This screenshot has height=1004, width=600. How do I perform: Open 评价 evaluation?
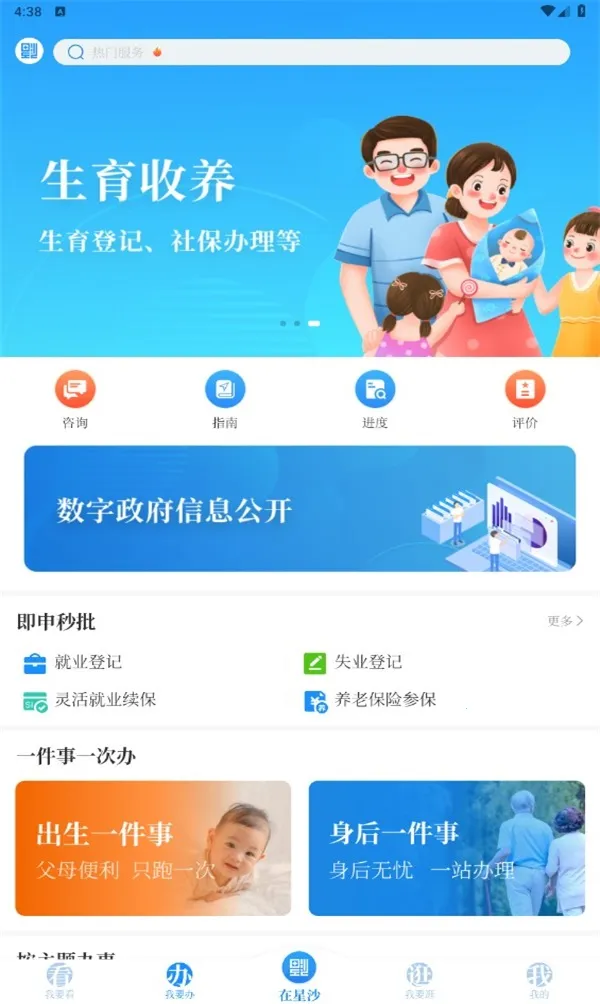[525, 399]
